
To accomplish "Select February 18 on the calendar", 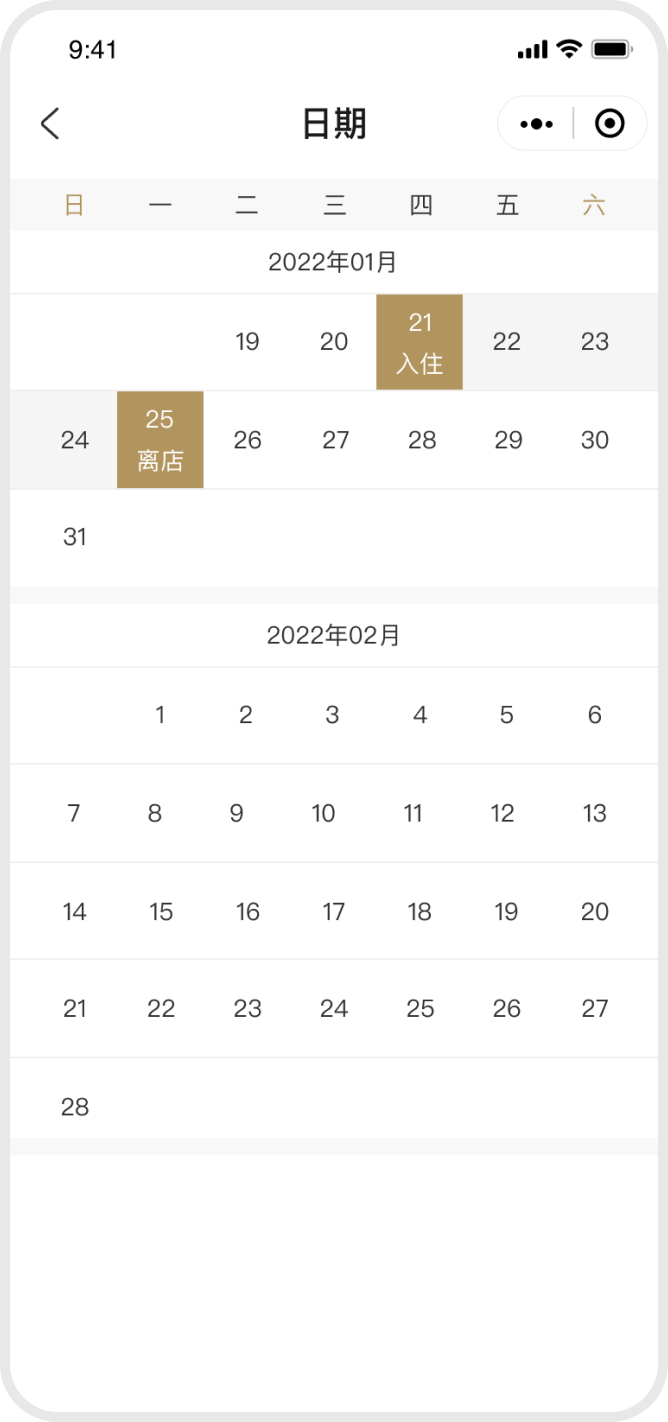I will (420, 911).
